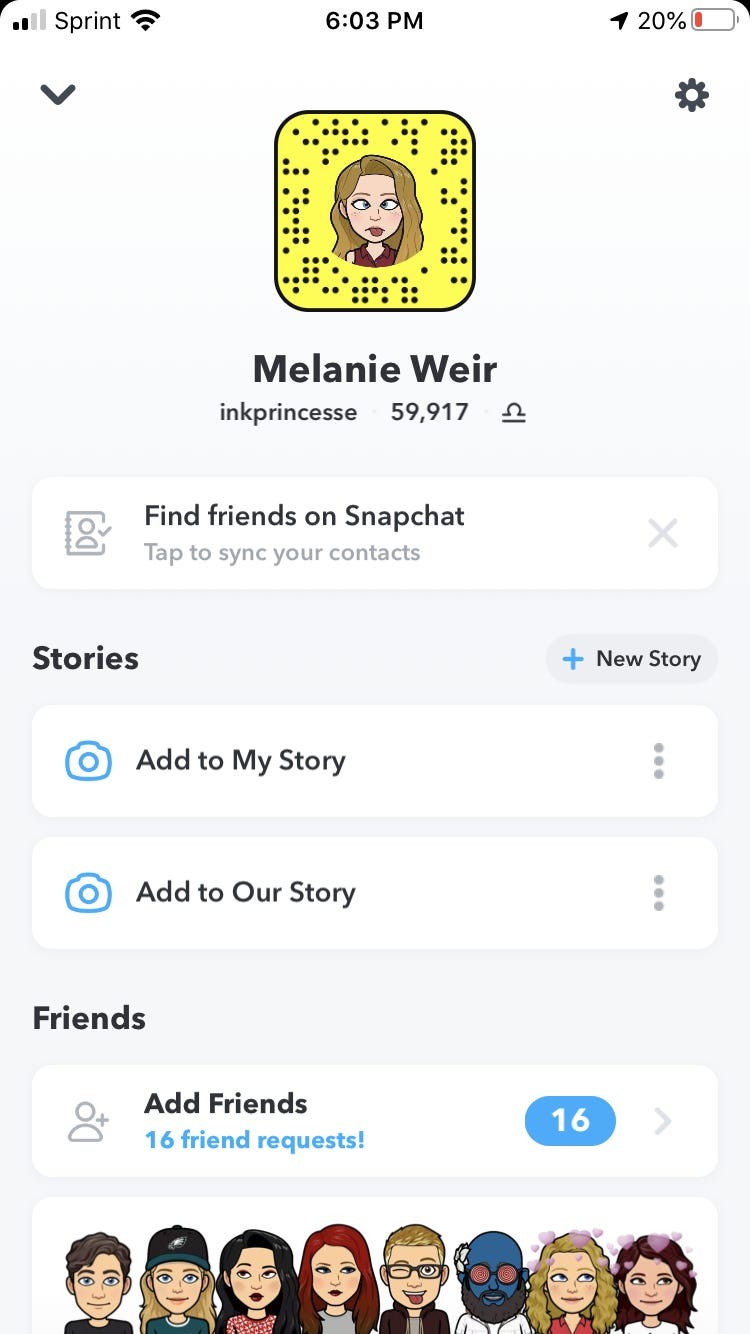
Task: Open options for My Story
Action: click(658, 761)
